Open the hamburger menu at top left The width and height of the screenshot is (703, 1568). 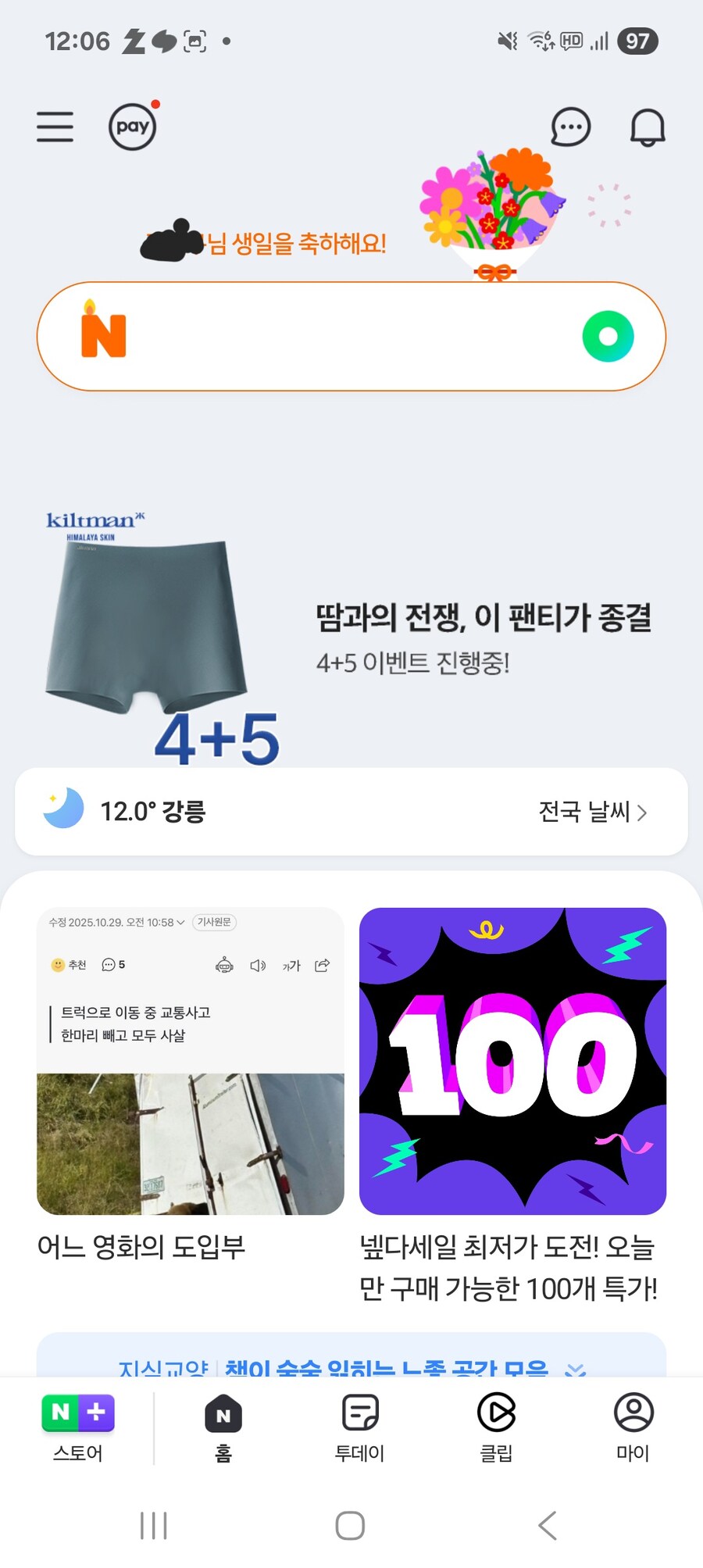pyautogui.click(x=54, y=127)
